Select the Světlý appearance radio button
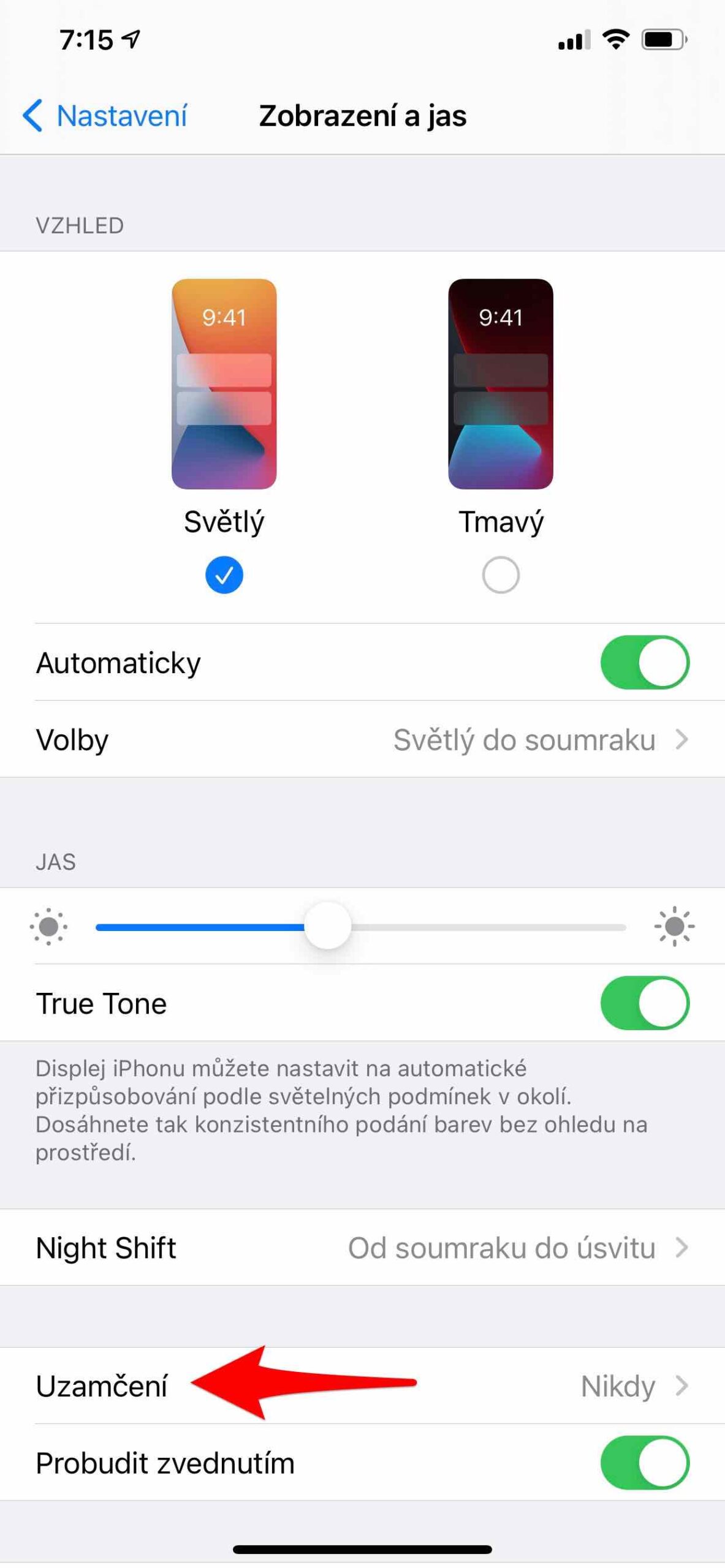The width and height of the screenshot is (725, 1568). pyautogui.click(x=224, y=575)
